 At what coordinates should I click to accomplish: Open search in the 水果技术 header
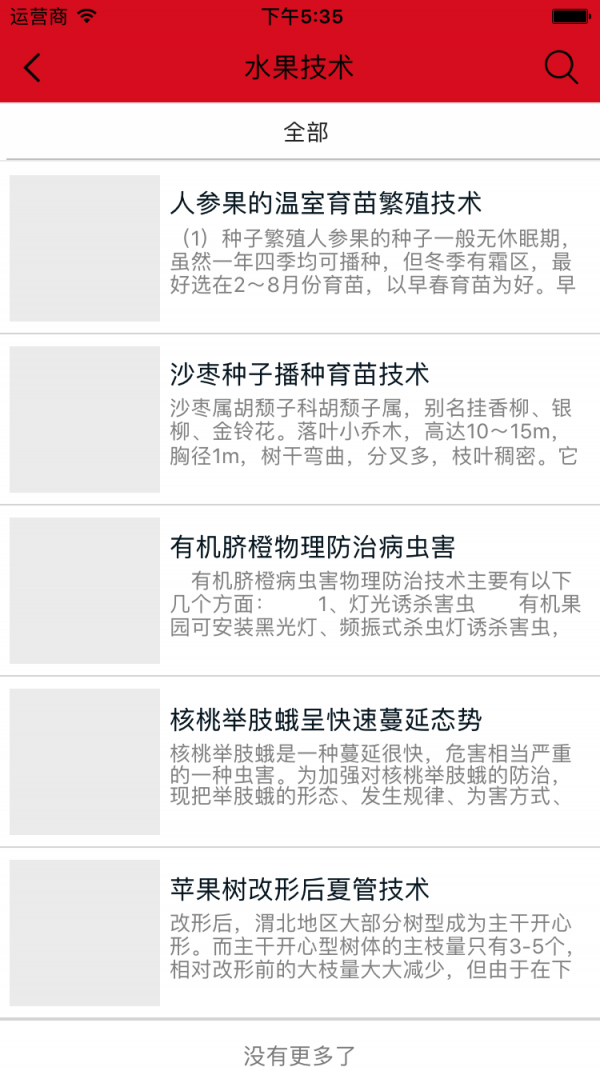[561, 67]
